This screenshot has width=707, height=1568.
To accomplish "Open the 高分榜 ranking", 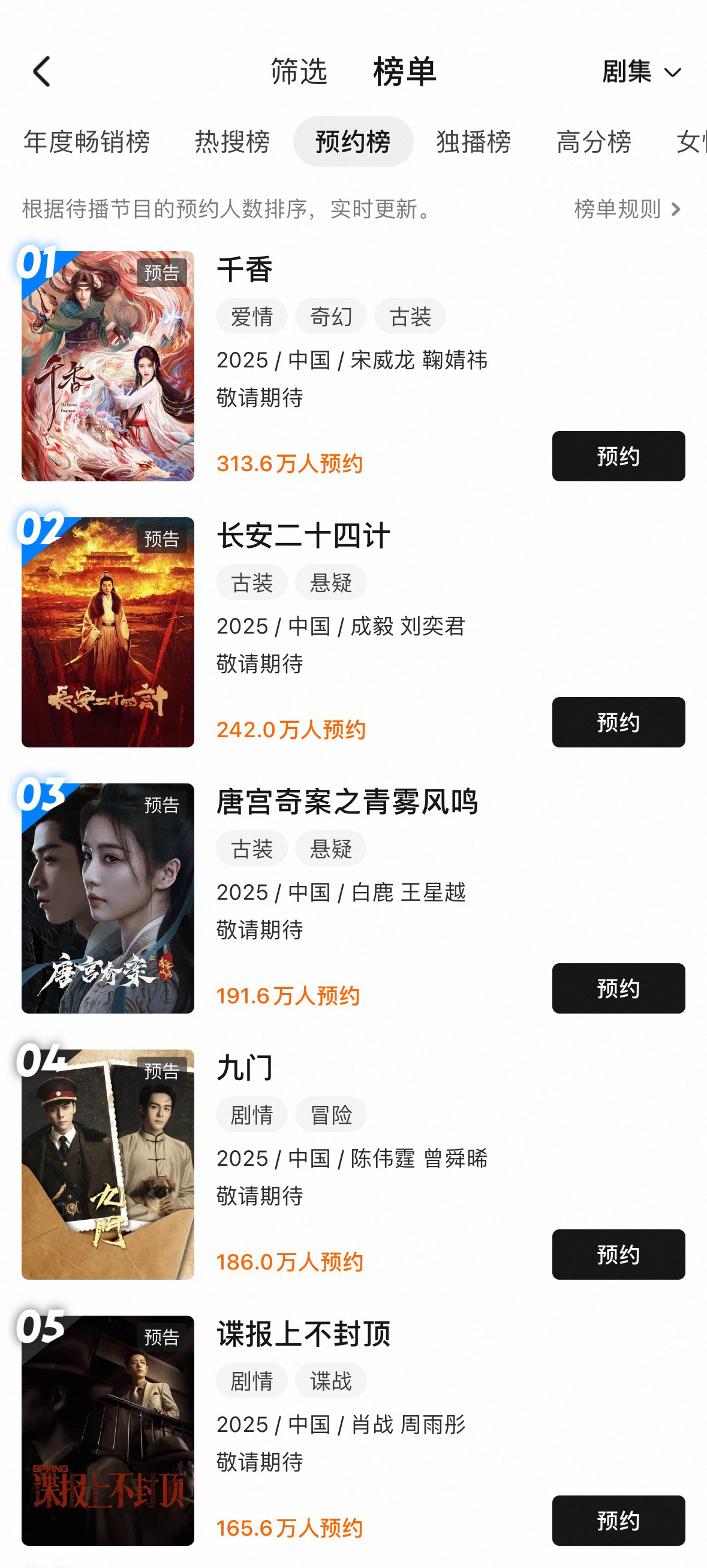I will 593,142.
